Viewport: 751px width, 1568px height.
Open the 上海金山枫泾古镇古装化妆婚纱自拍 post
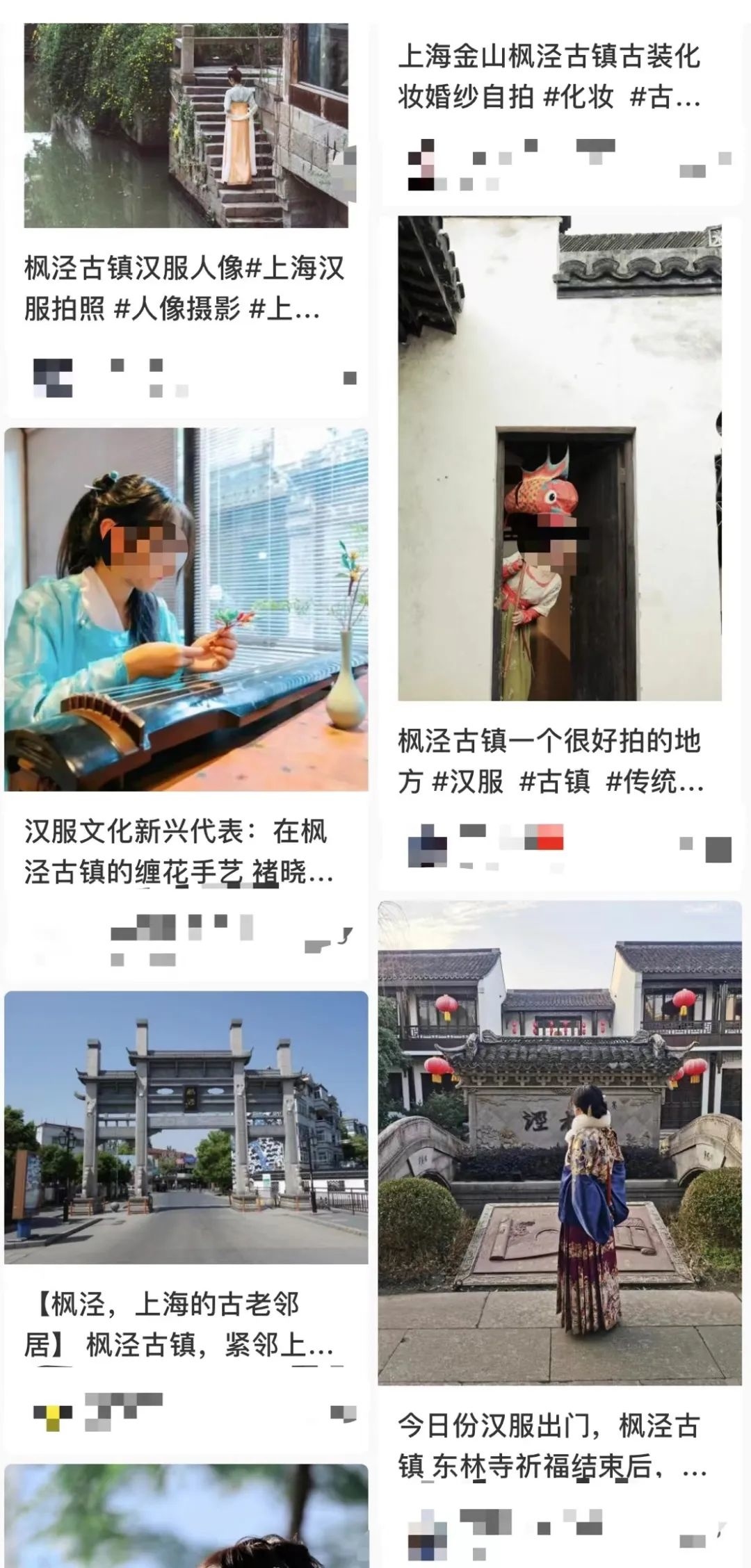click(x=549, y=76)
